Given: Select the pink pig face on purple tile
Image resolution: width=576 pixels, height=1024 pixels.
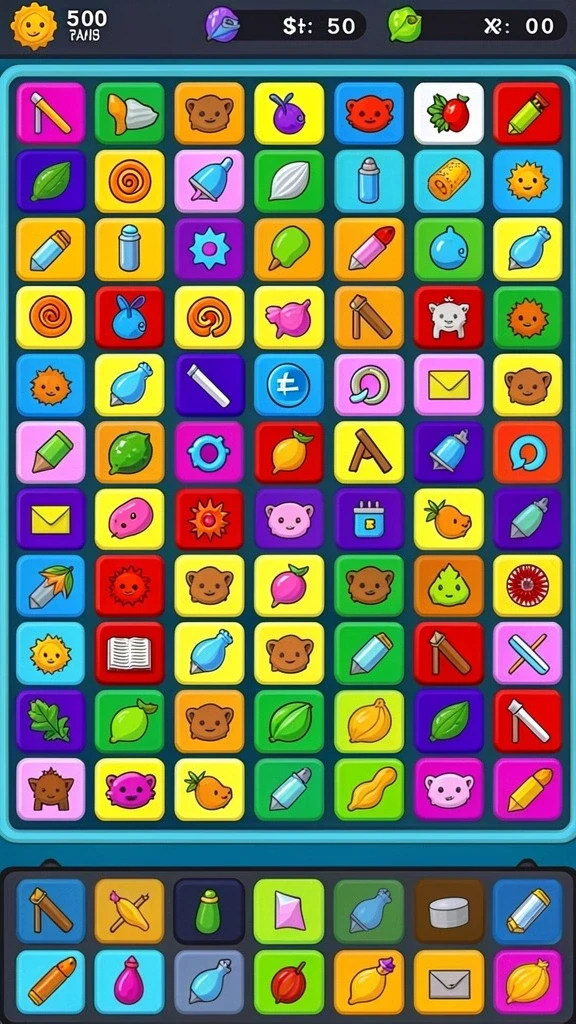Looking at the screenshot, I should pyautogui.click(x=289, y=519).
